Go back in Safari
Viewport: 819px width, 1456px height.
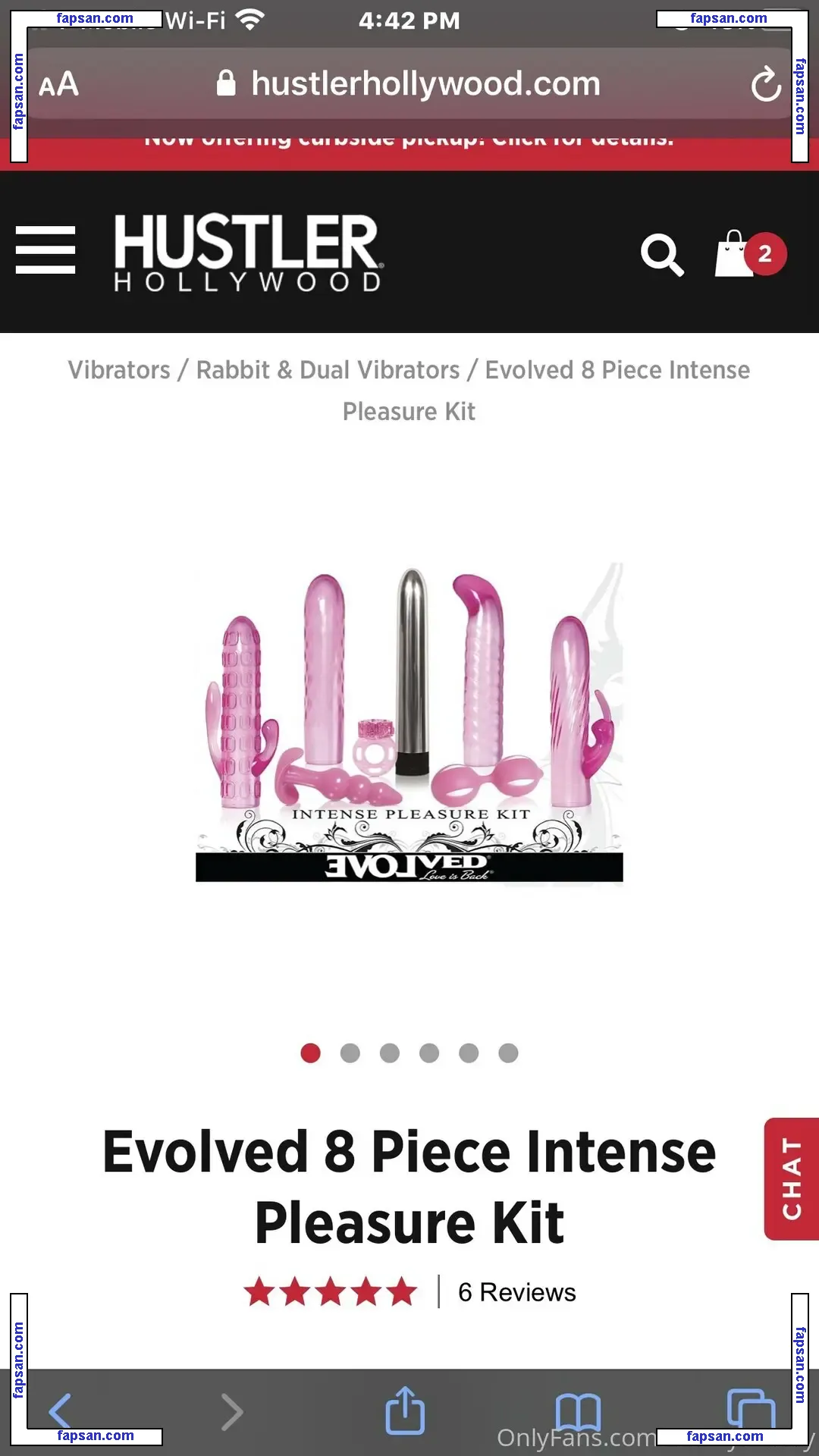[61, 1411]
